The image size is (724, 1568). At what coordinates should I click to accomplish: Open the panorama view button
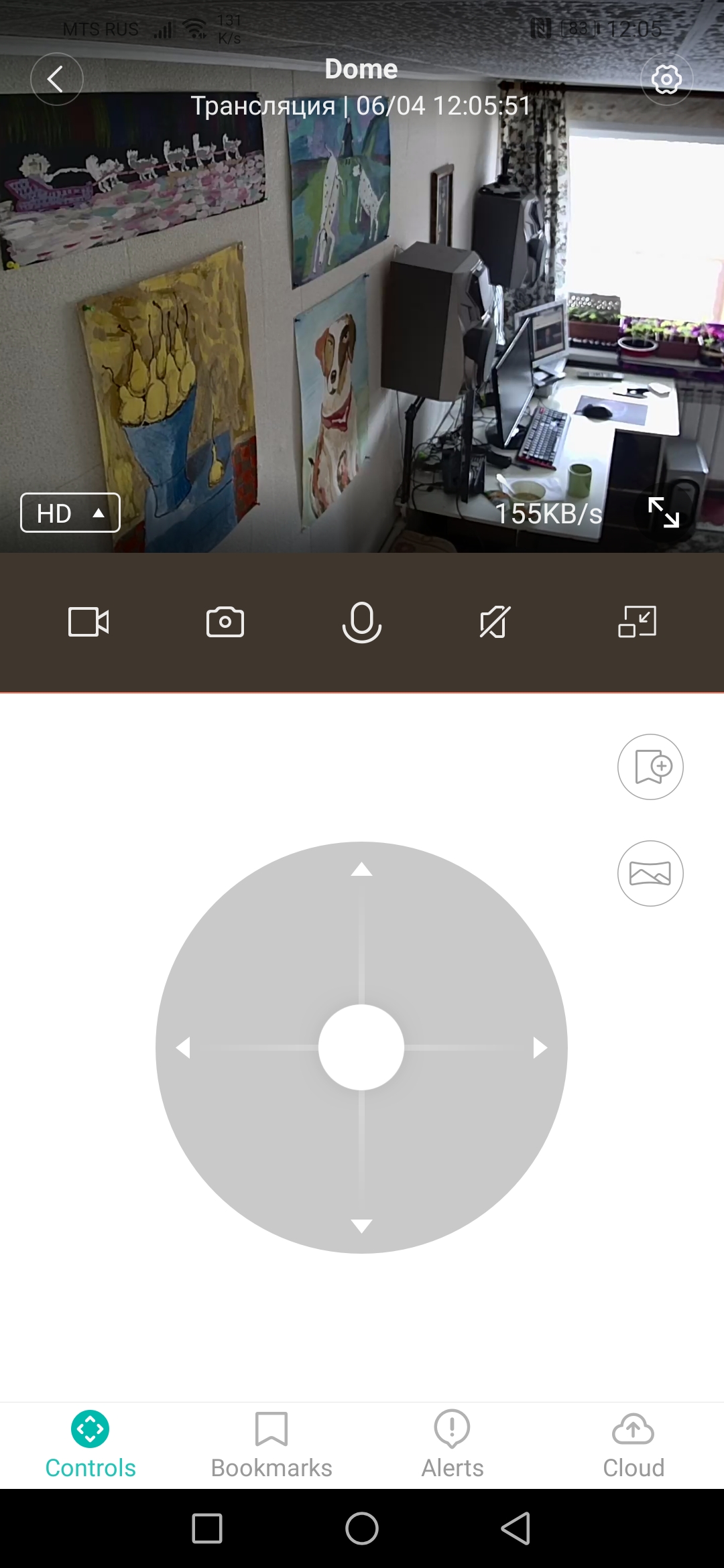[x=650, y=873]
